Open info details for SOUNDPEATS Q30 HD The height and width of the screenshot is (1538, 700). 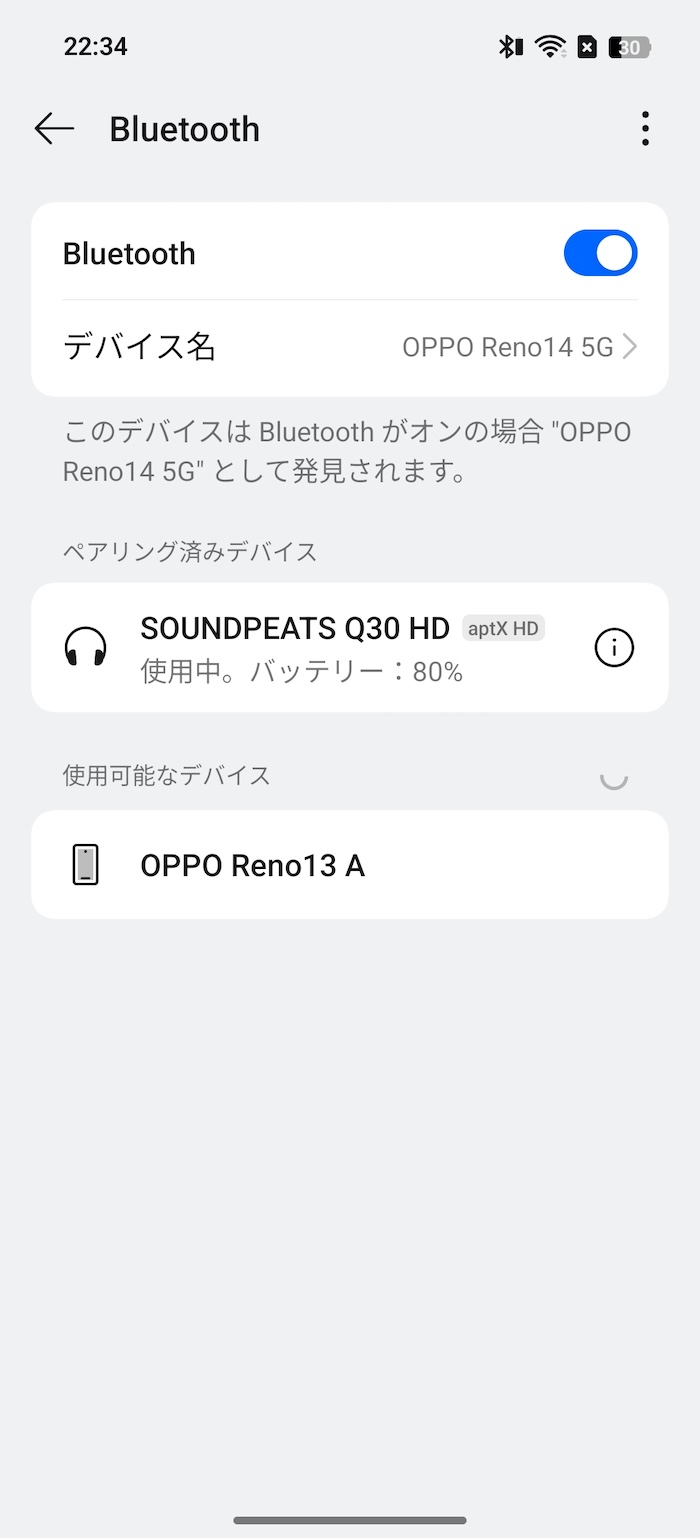(614, 648)
